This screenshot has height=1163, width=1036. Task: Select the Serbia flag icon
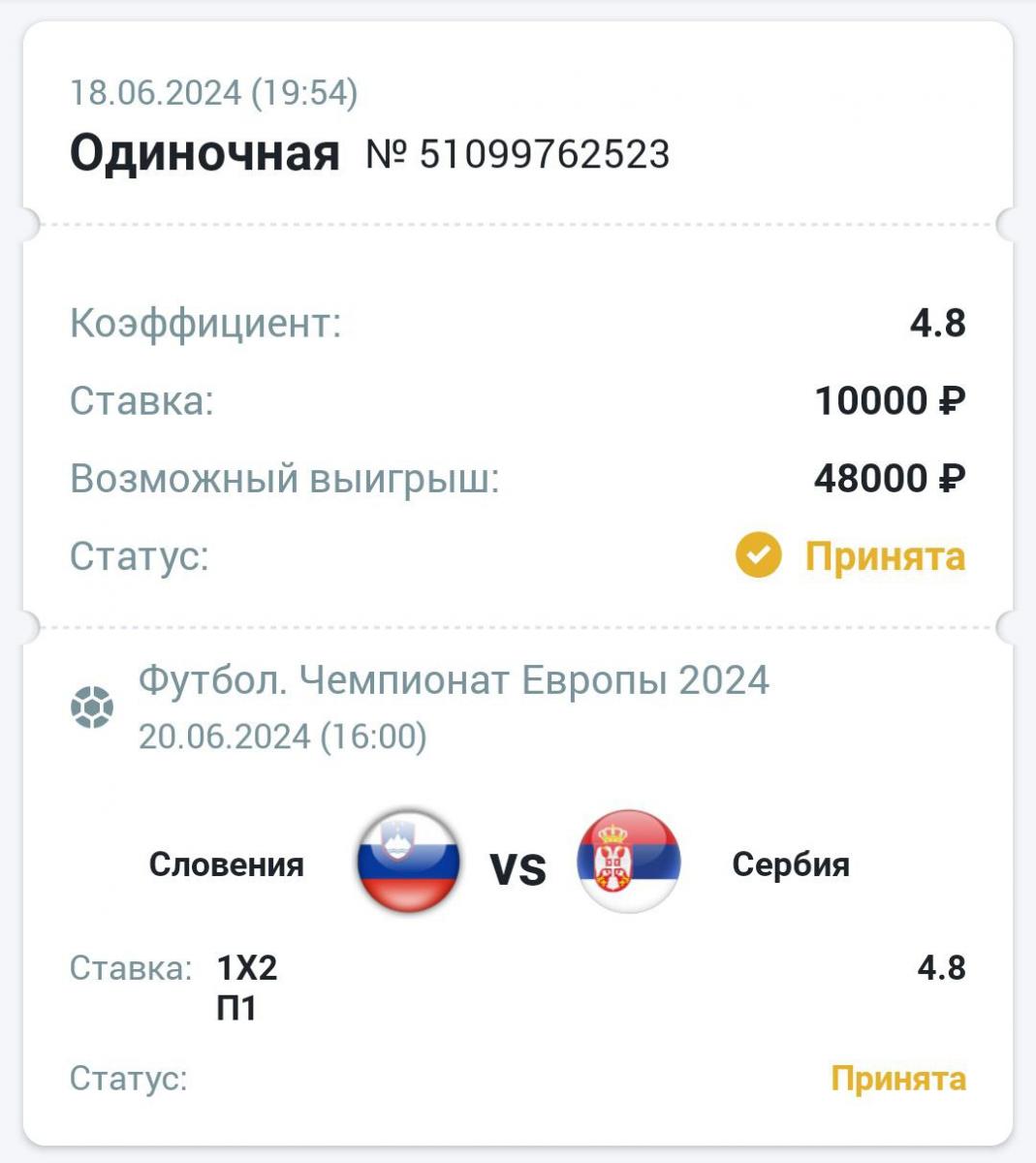626,863
